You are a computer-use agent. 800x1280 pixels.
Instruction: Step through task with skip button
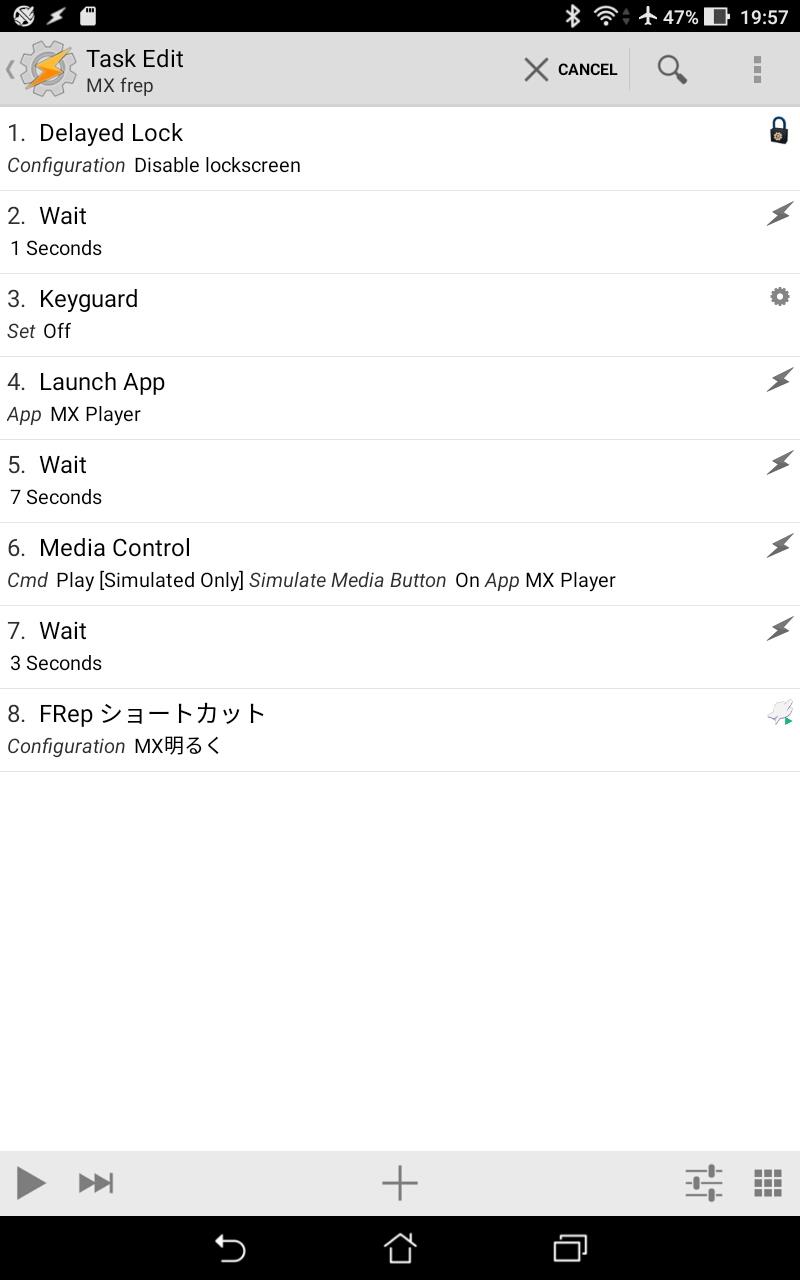tap(96, 1183)
